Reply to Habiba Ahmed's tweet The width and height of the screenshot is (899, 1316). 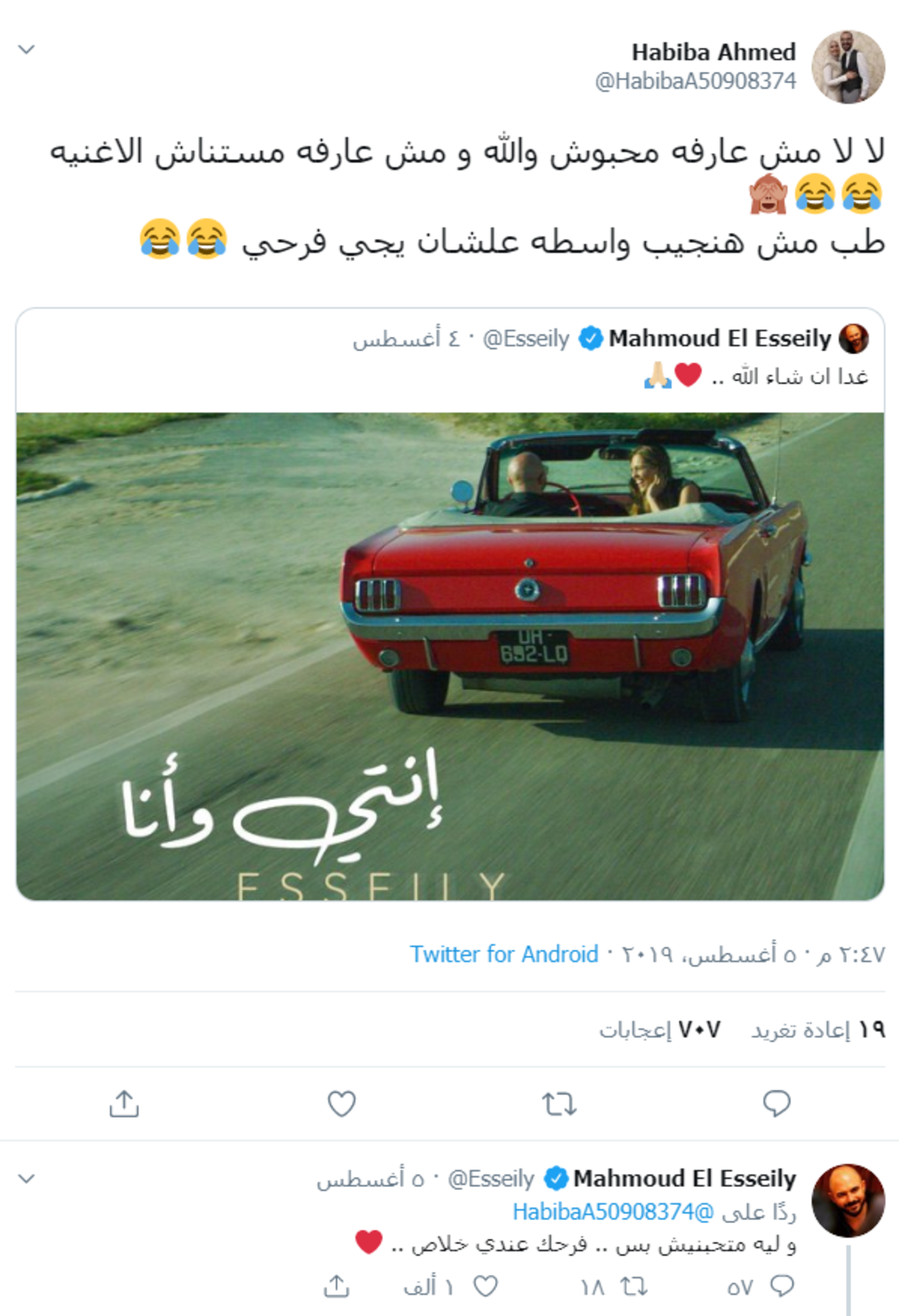[x=776, y=1103]
